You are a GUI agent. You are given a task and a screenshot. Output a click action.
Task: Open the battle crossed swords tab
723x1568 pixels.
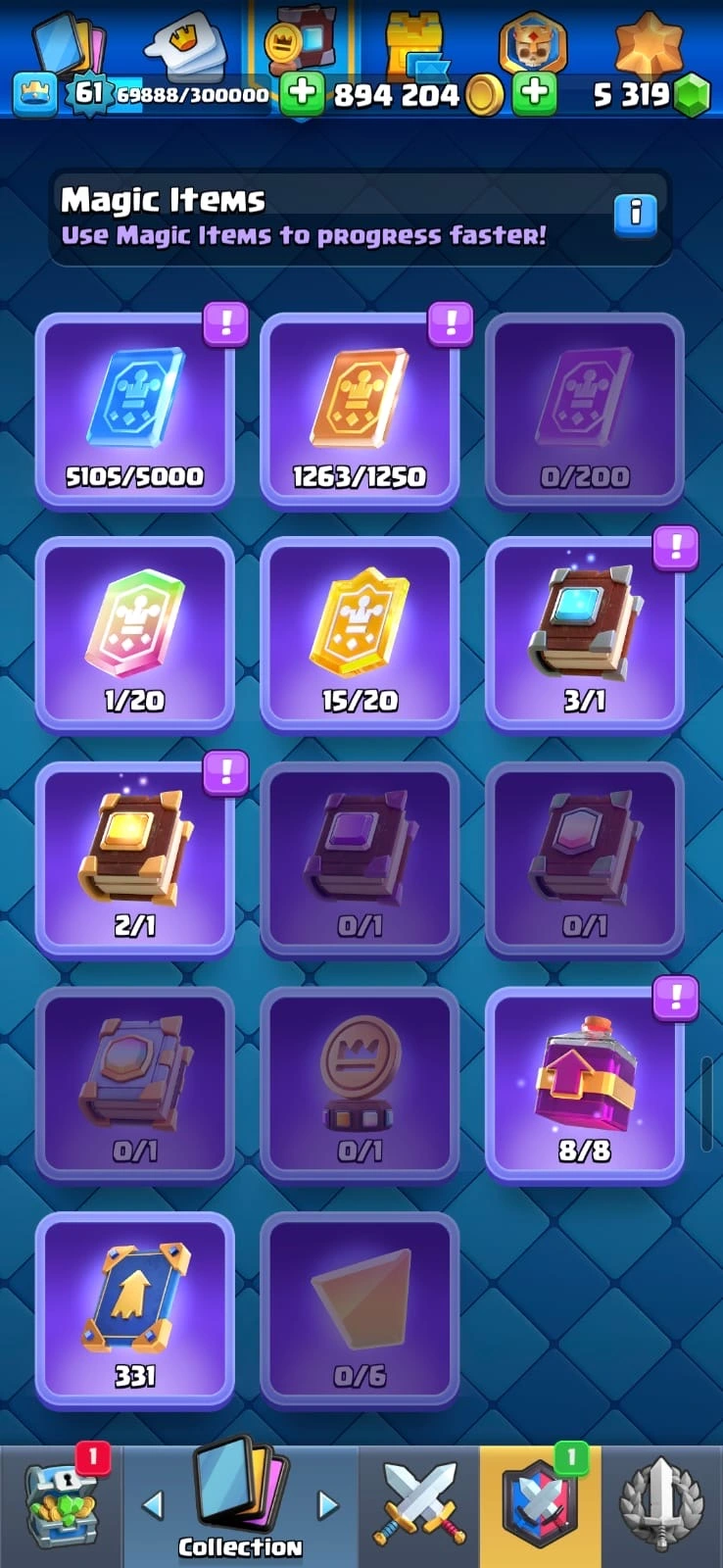coord(418,1506)
